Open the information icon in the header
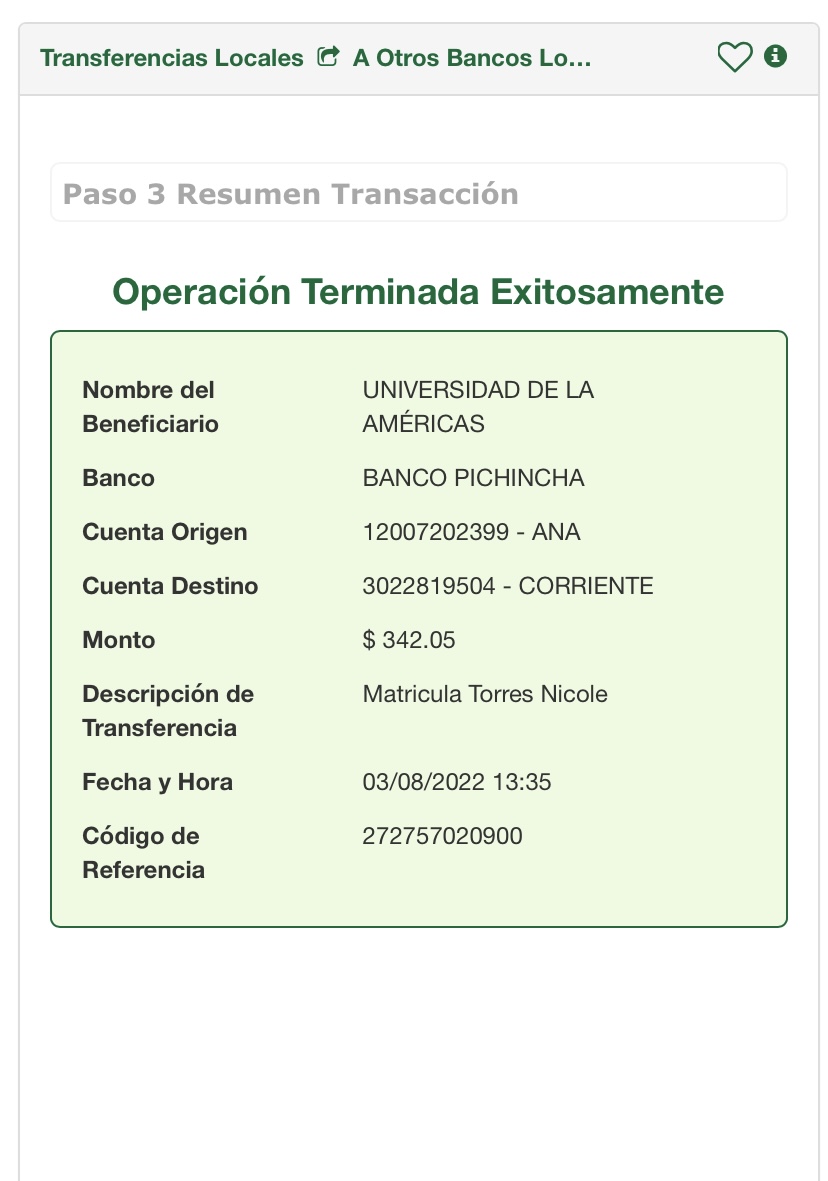 tap(775, 56)
